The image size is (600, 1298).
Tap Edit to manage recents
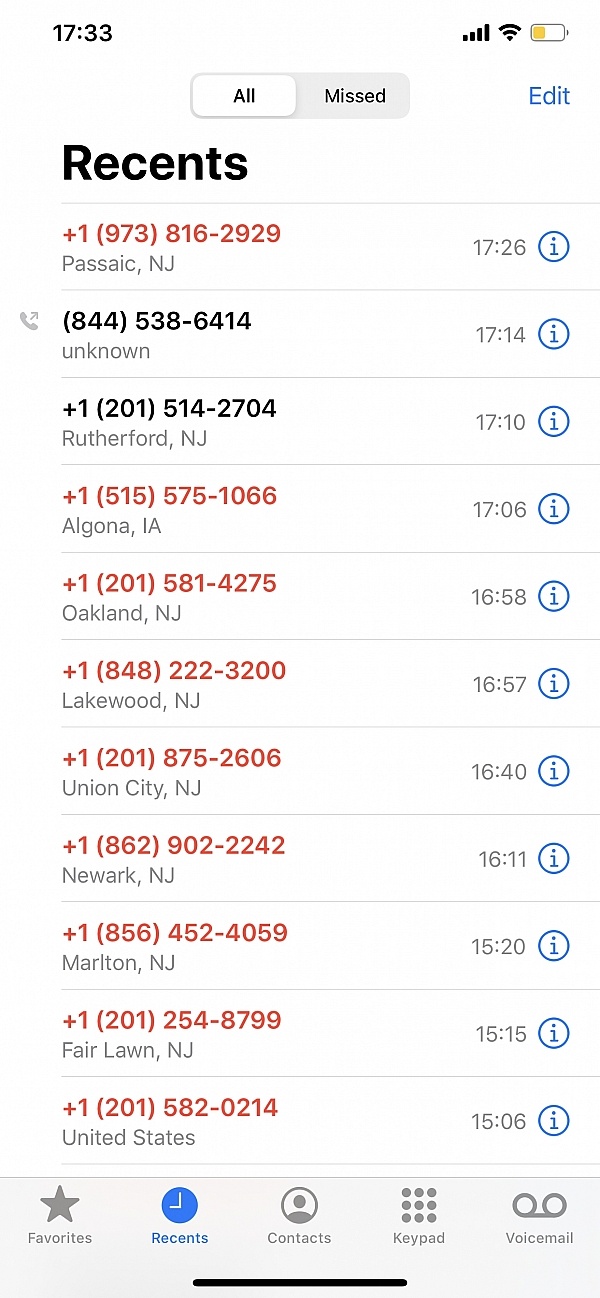pos(549,96)
